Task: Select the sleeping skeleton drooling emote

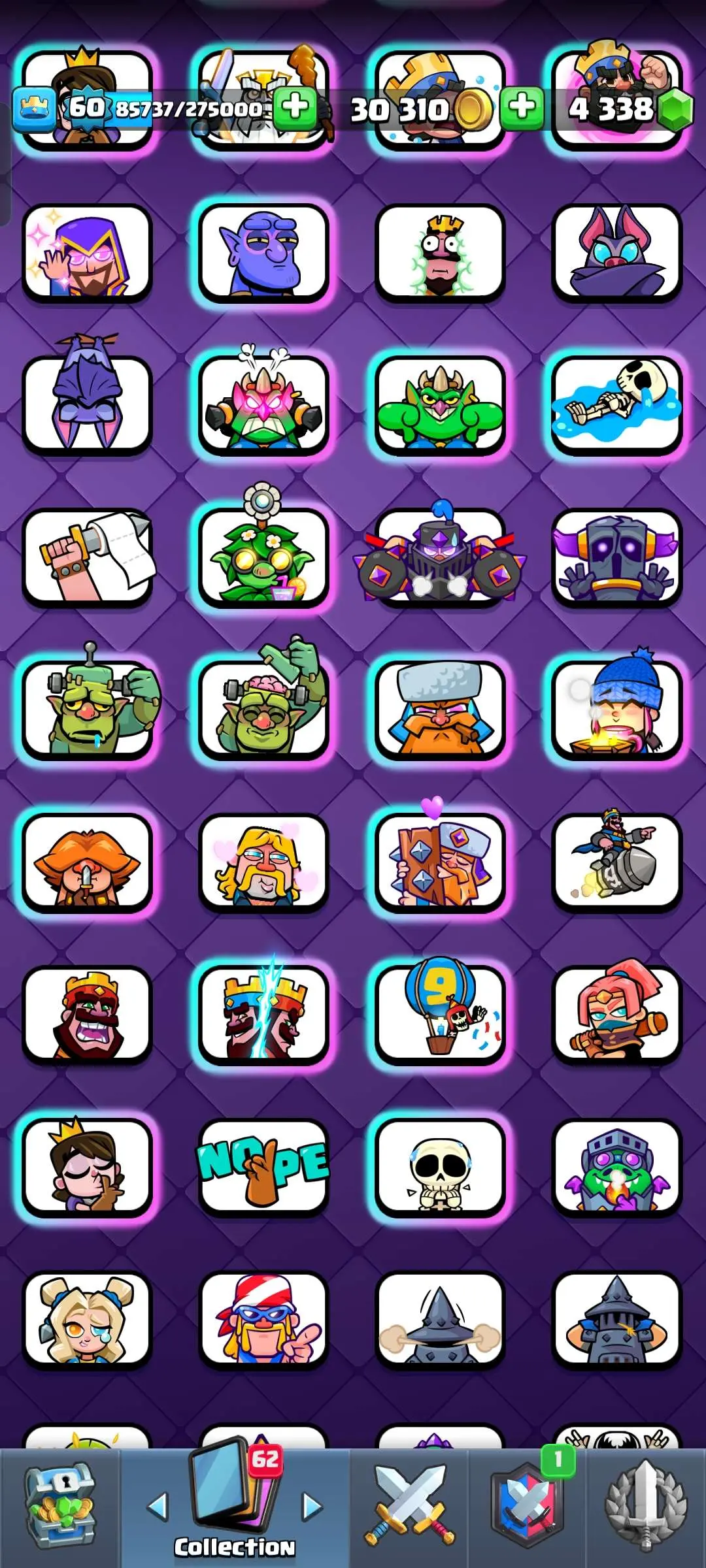Action: point(616,405)
